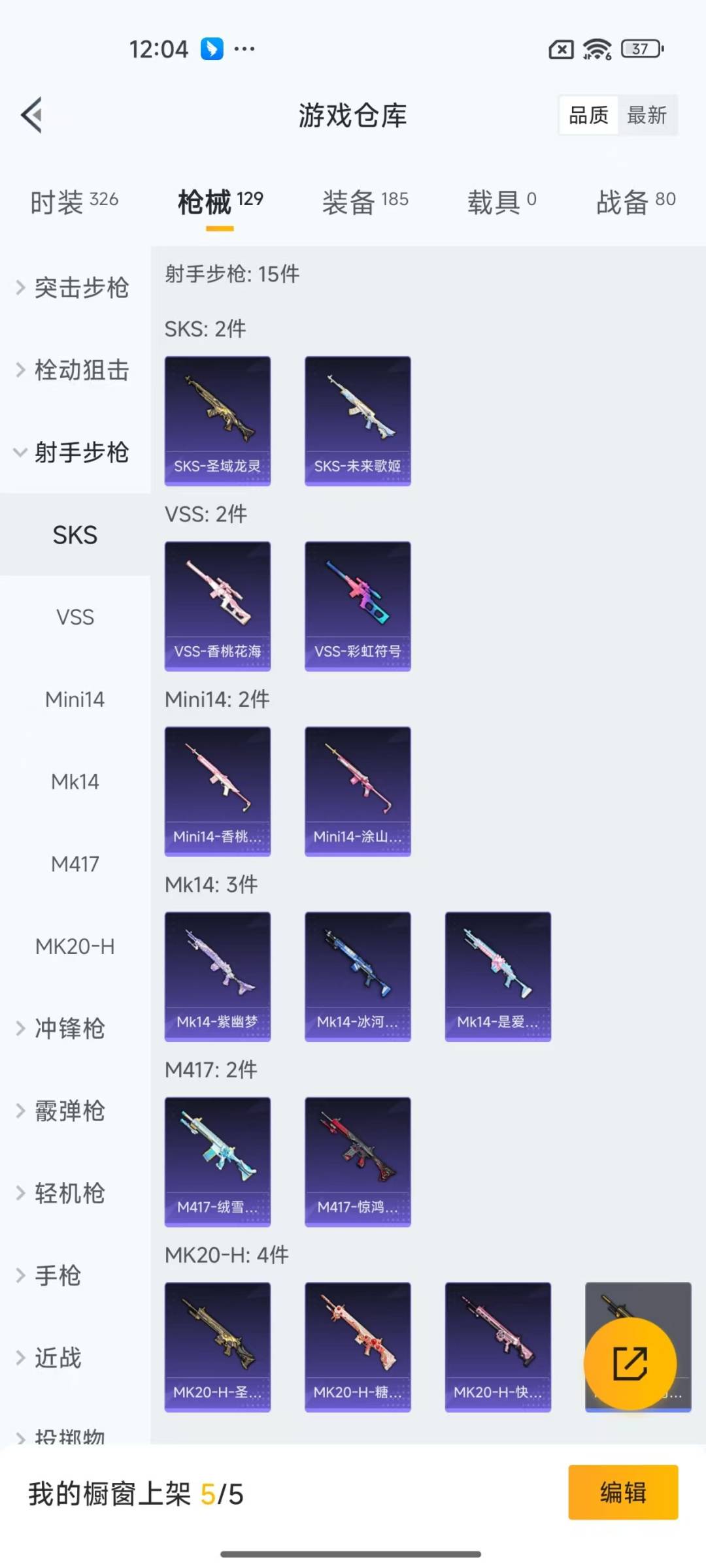Tap the 编辑 button
Image resolution: width=706 pixels, height=1568 pixels.
pos(622,1492)
